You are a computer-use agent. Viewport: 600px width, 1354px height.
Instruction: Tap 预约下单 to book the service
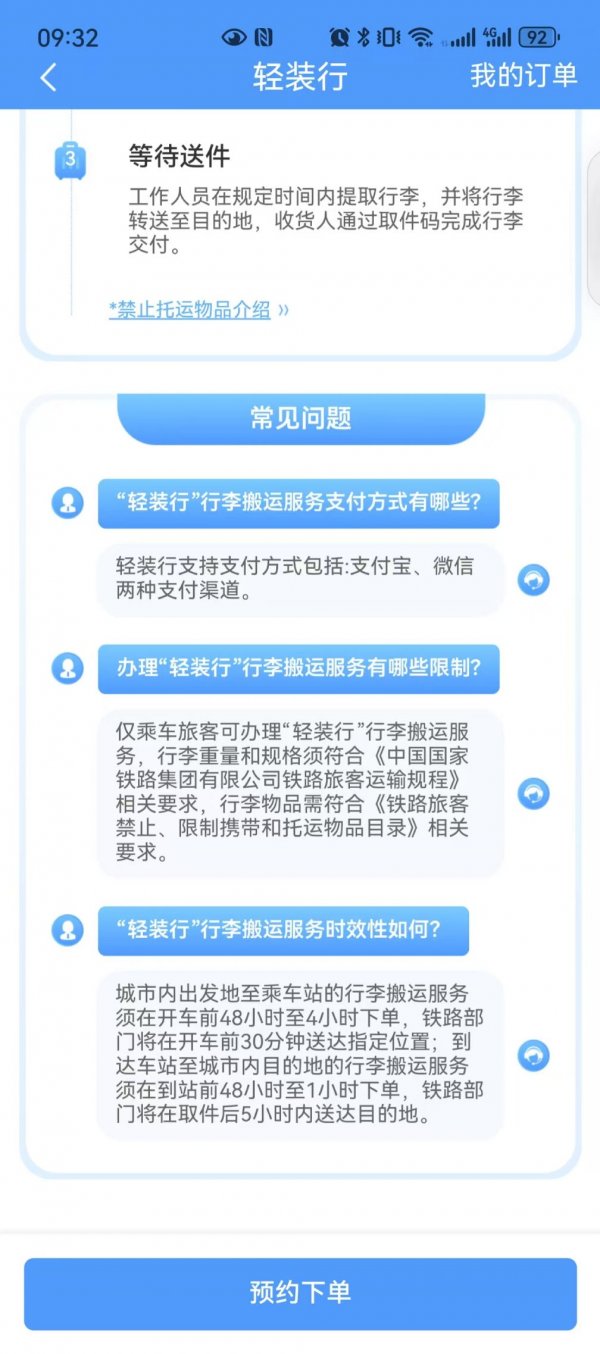300,1293
